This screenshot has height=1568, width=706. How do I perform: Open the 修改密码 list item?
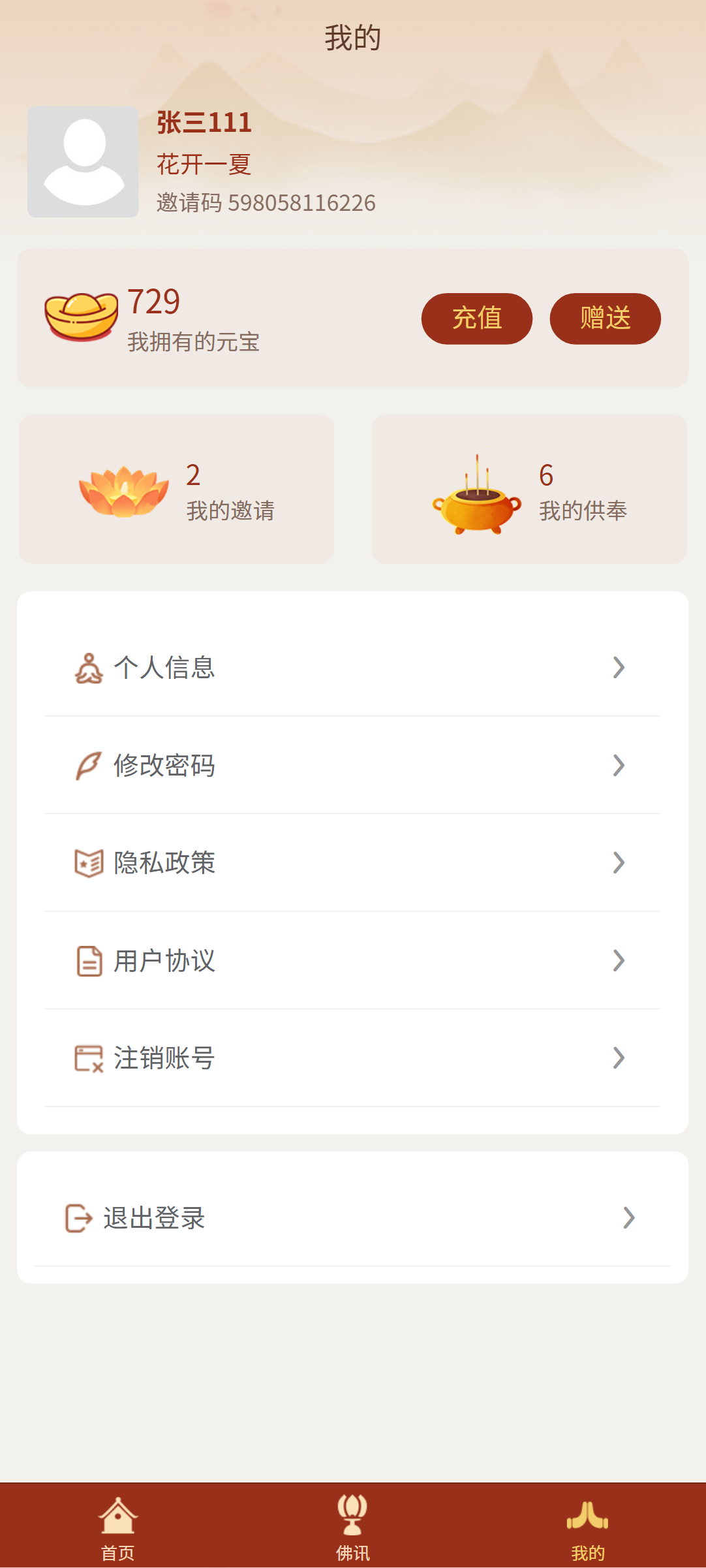pyautogui.click(x=353, y=765)
